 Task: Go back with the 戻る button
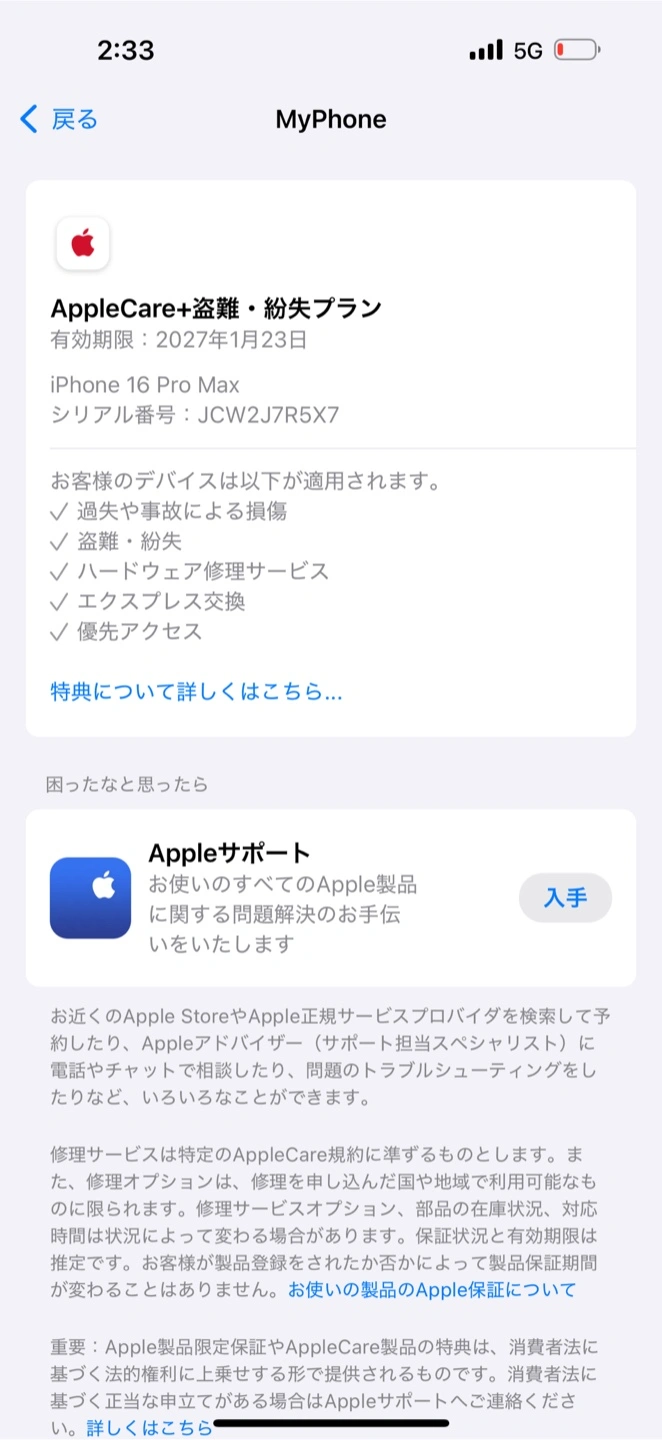pos(60,120)
